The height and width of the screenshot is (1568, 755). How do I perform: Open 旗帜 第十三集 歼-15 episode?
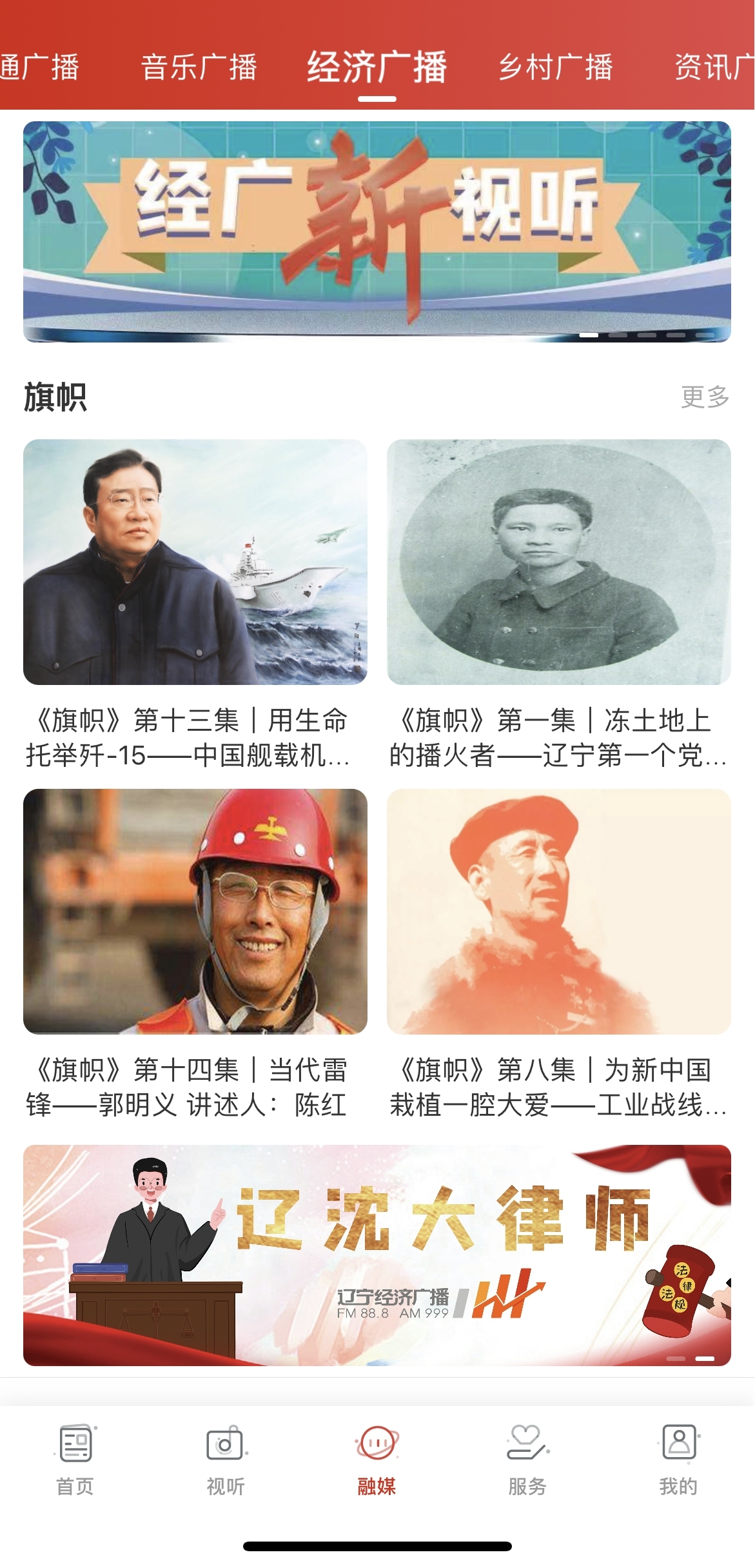(195, 604)
